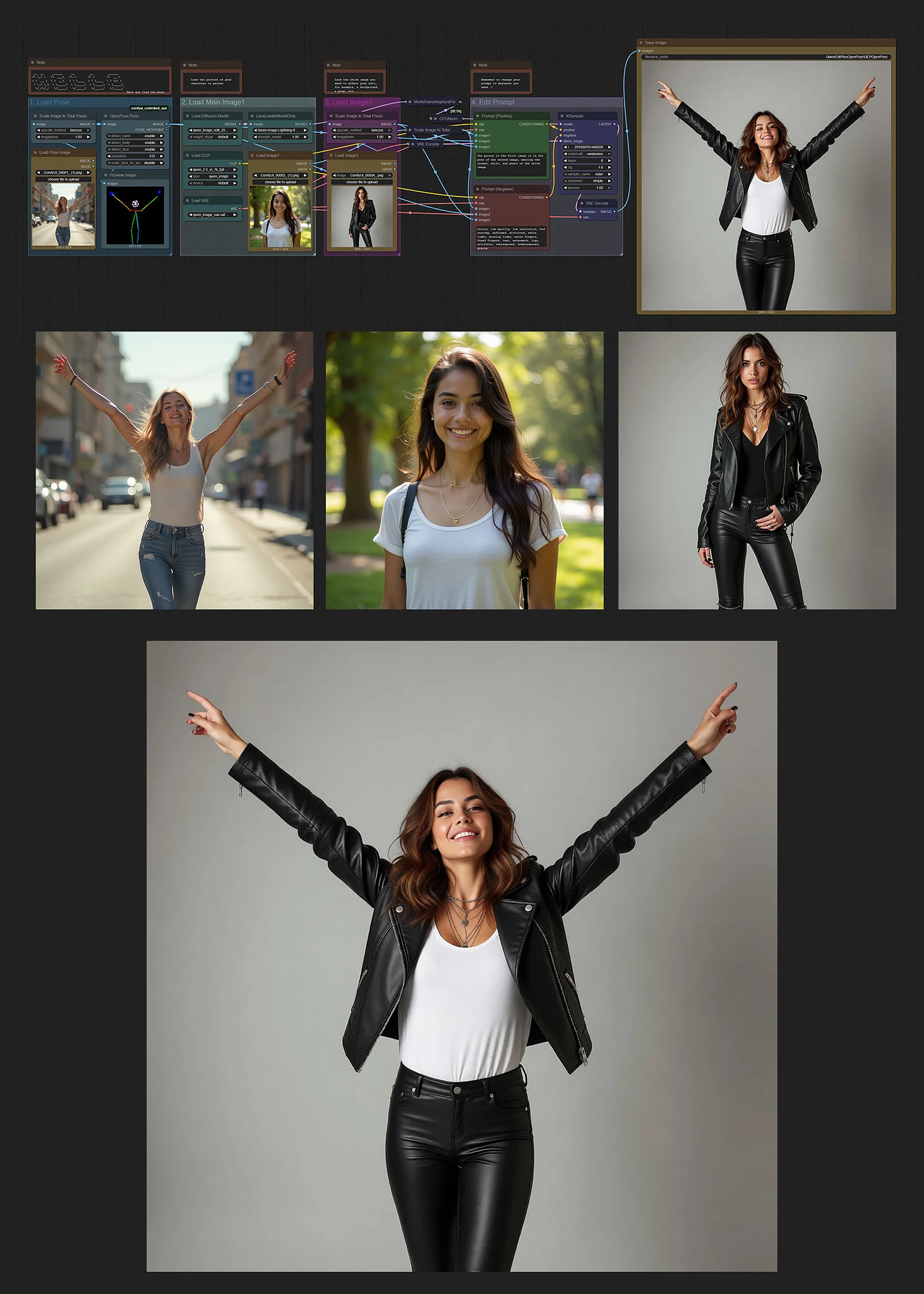The width and height of the screenshot is (924, 1294).
Task: Click the CONDITIONING output on Prompt (Positive)
Action: 547,124
